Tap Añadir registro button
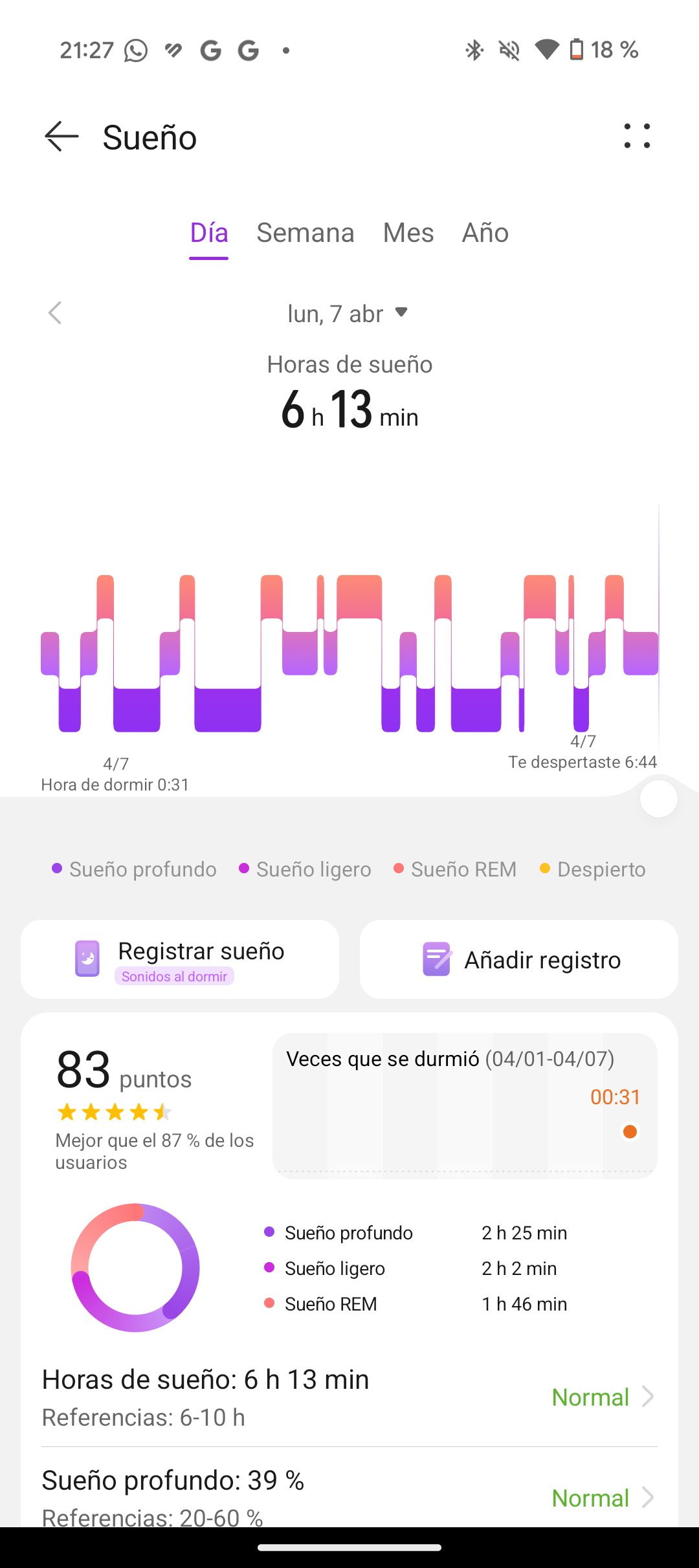 519,959
